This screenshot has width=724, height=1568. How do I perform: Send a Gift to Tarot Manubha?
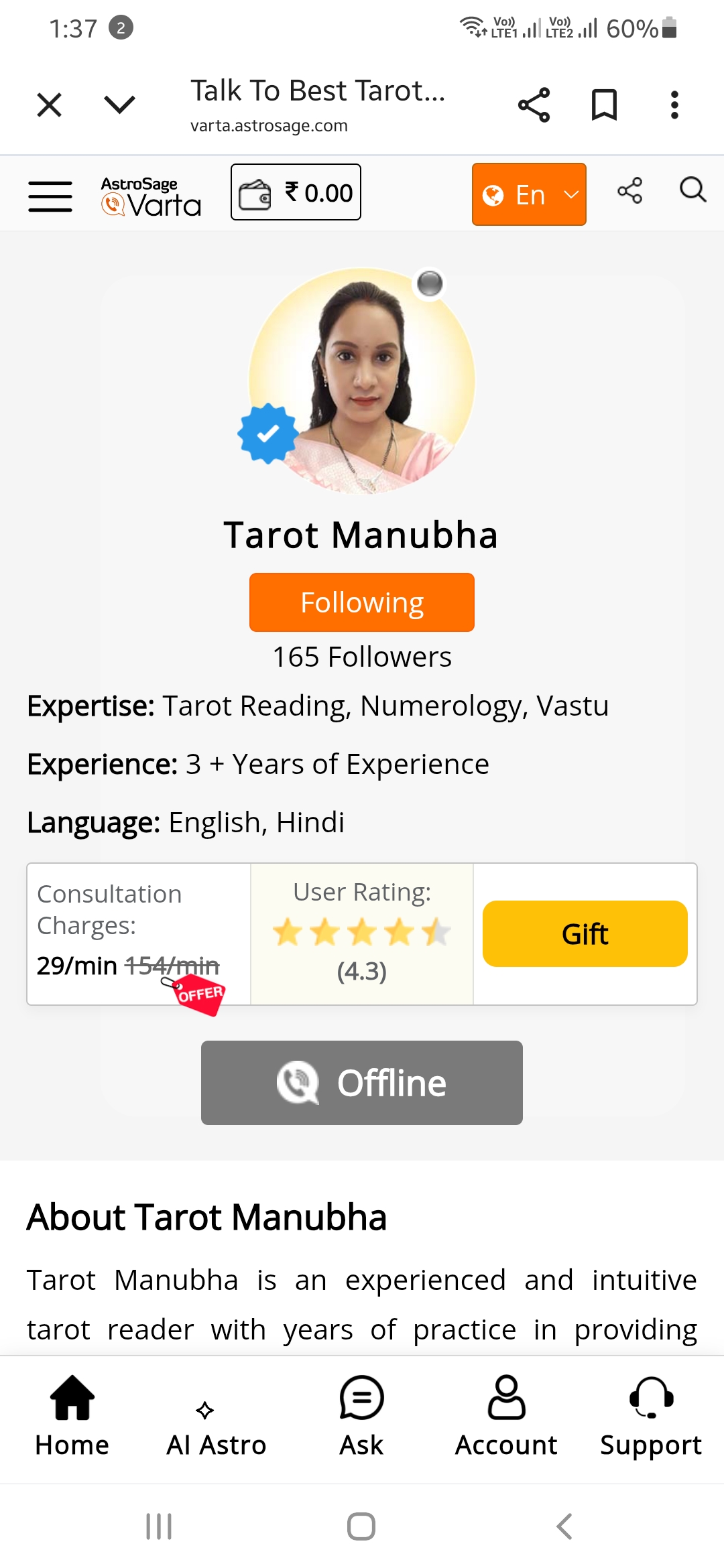tap(585, 933)
